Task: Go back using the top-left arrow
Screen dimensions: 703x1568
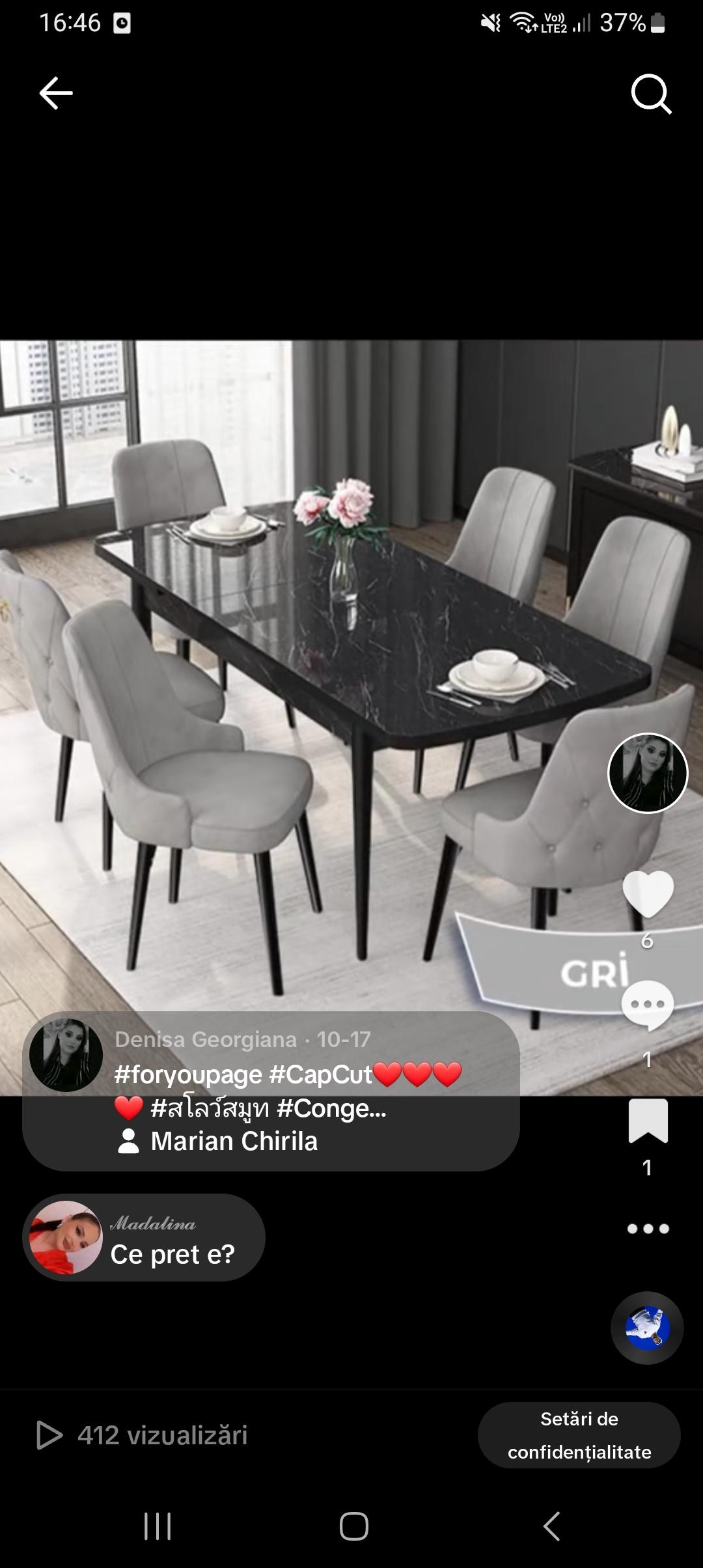Action: (x=56, y=93)
